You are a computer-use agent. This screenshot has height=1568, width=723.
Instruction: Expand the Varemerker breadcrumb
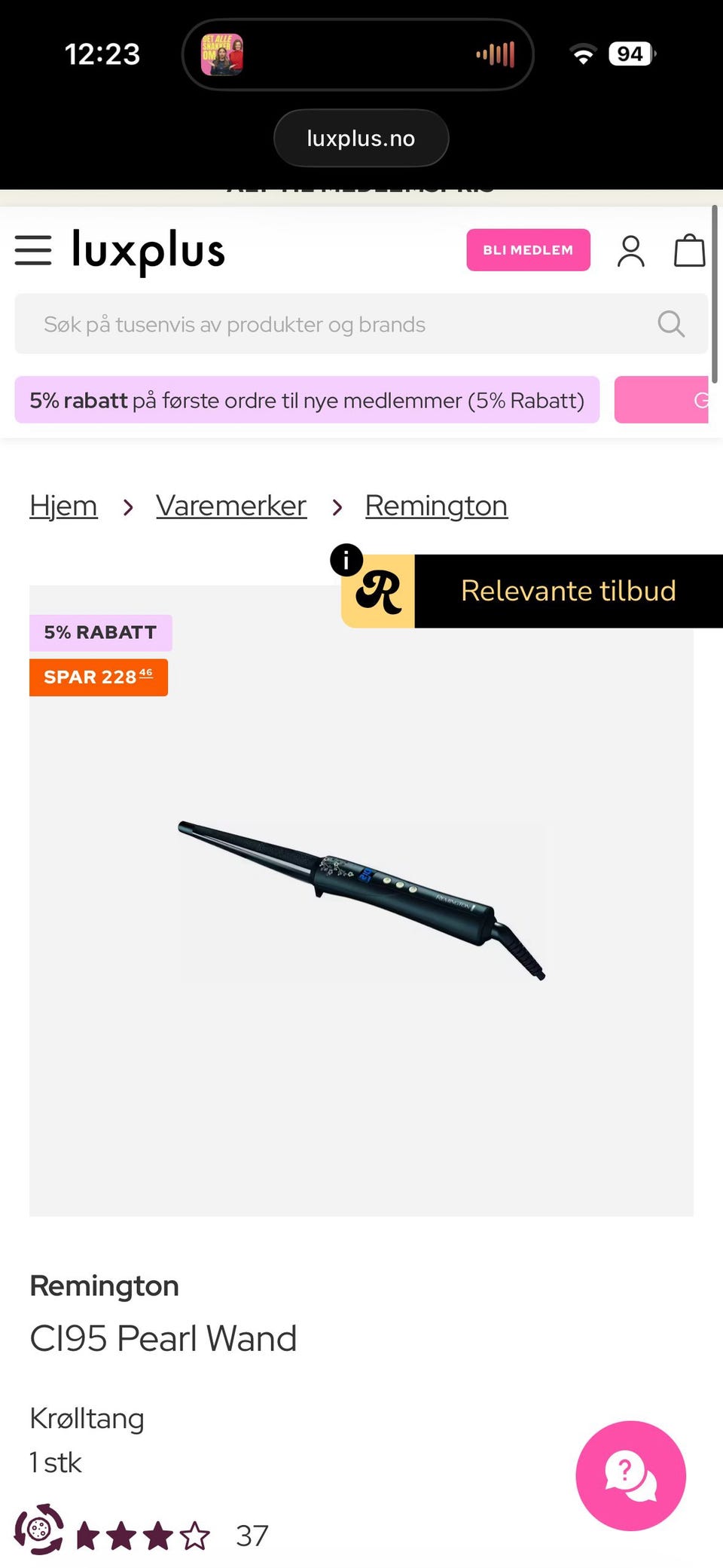click(230, 506)
